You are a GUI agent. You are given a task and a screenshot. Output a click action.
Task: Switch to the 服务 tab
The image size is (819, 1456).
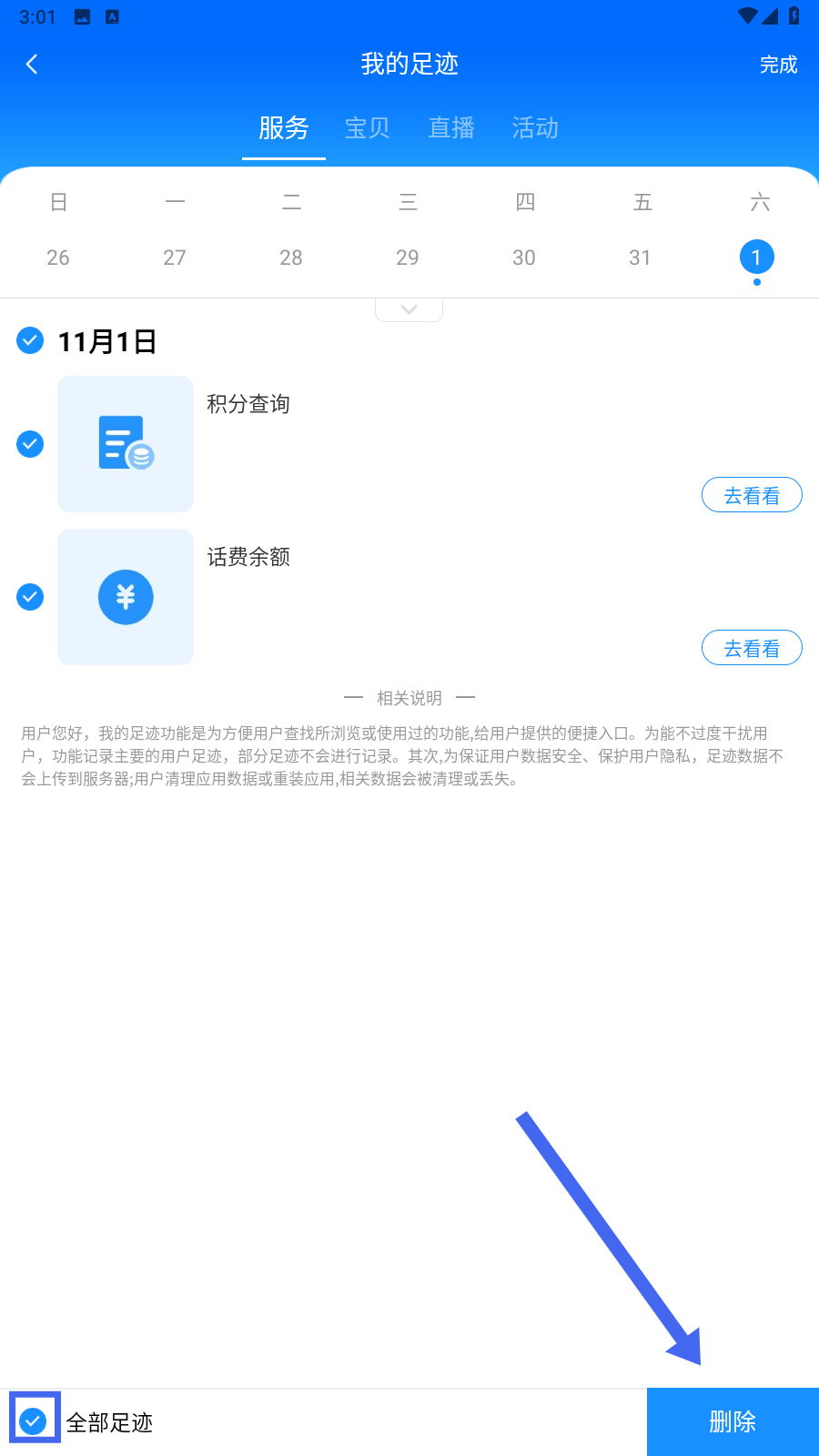click(284, 128)
